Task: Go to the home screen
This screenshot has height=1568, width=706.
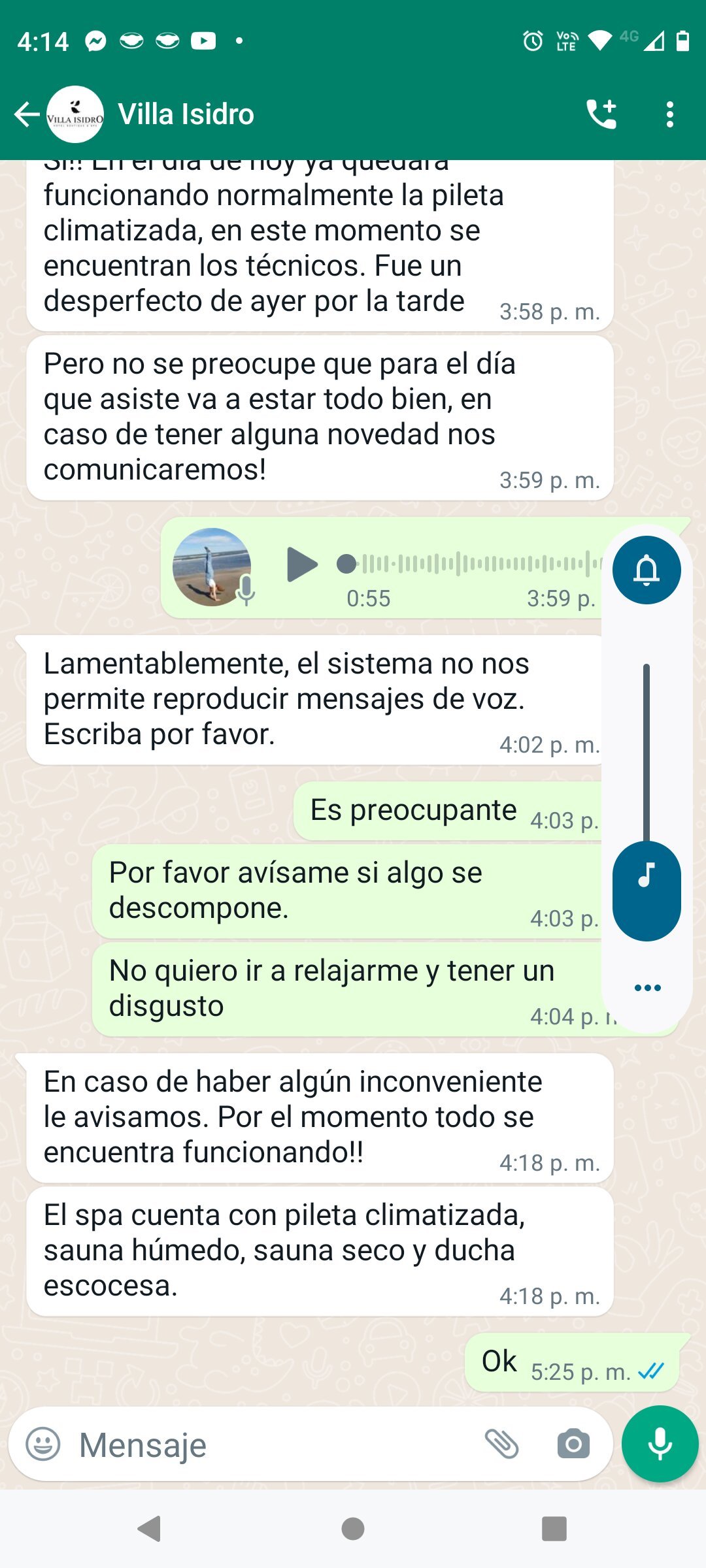Action: click(x=353, y=1529)
